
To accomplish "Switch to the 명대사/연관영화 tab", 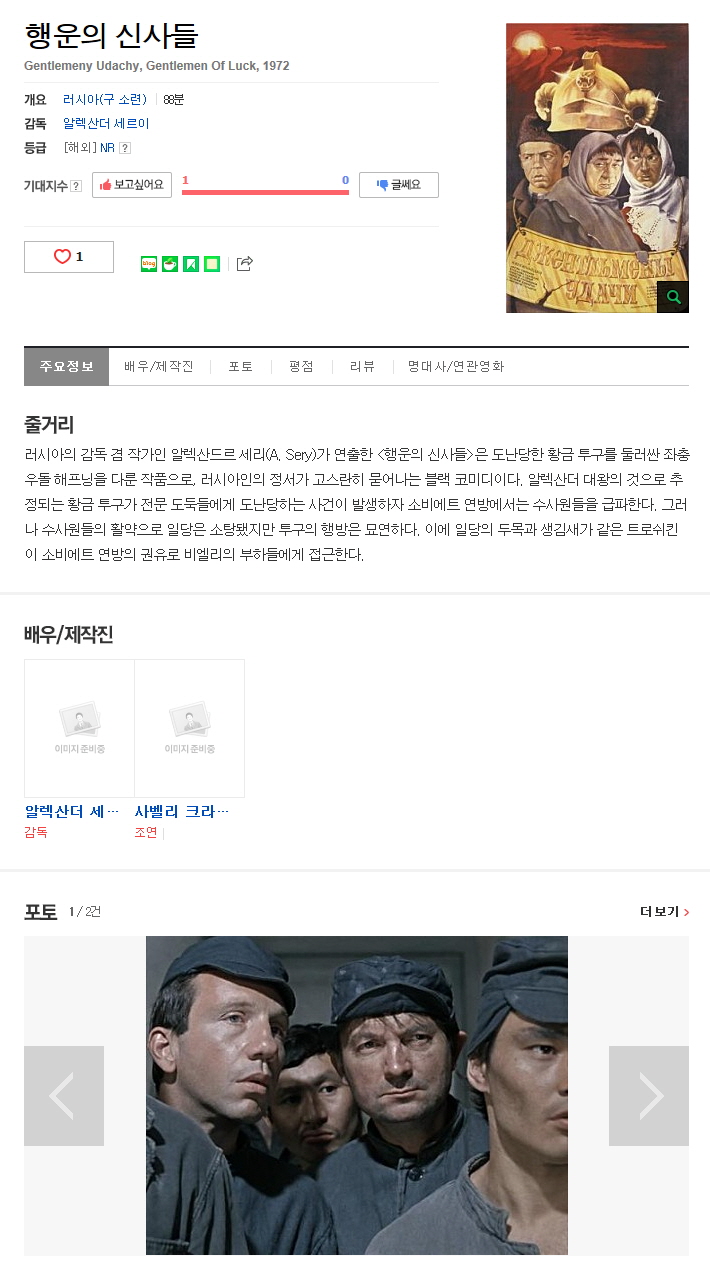I will [x=455, y=367].
